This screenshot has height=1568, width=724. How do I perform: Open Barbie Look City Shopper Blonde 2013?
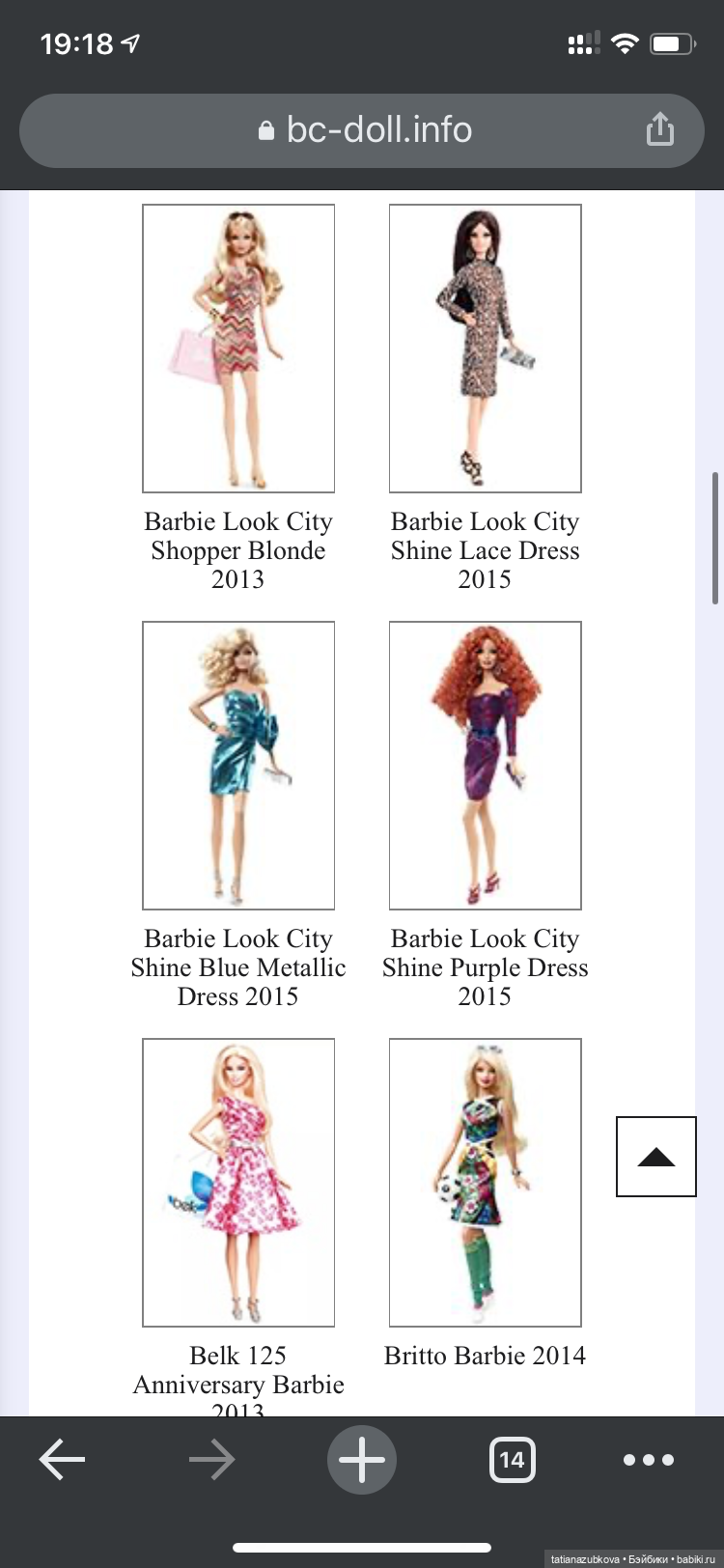[x=238, y=349]
